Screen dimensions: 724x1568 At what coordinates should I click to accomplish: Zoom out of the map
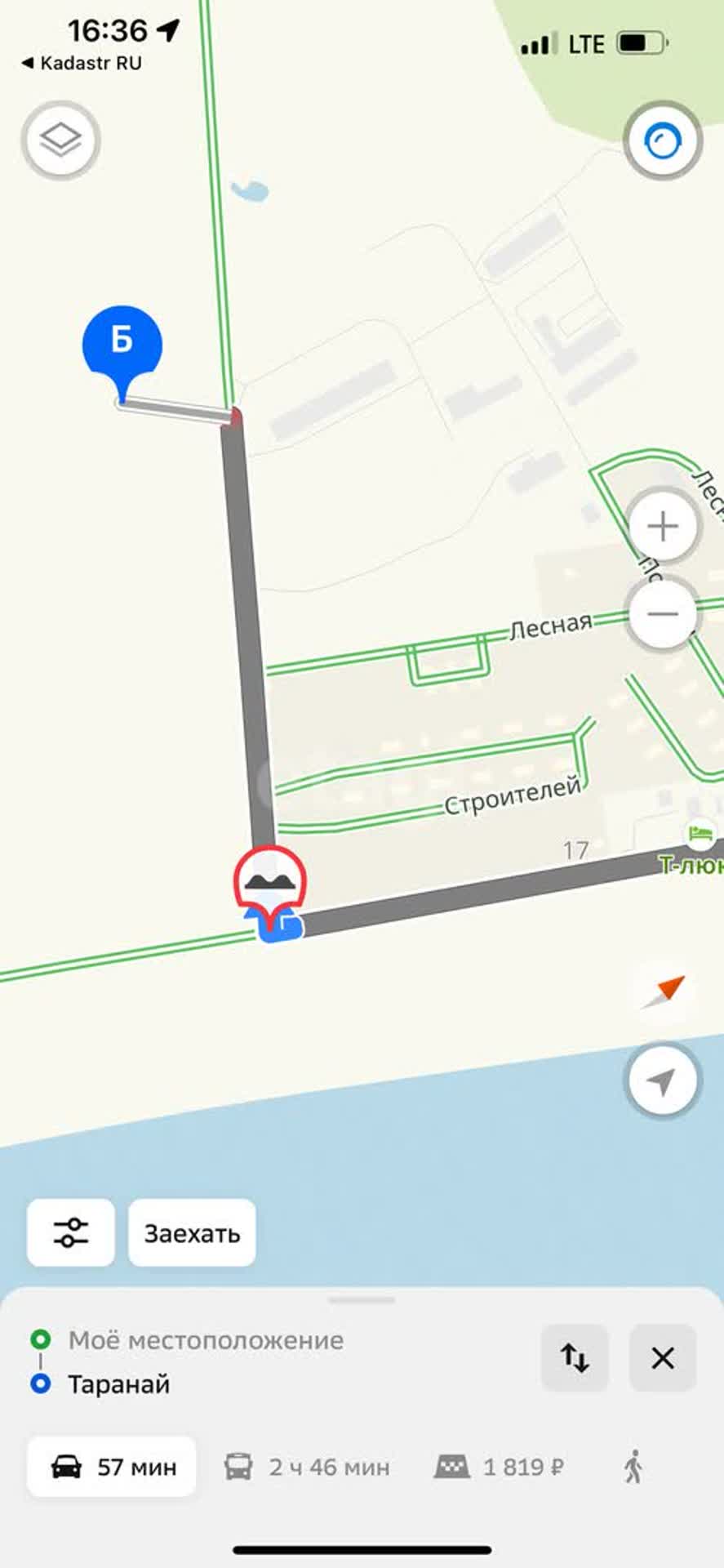pos(662,613)
